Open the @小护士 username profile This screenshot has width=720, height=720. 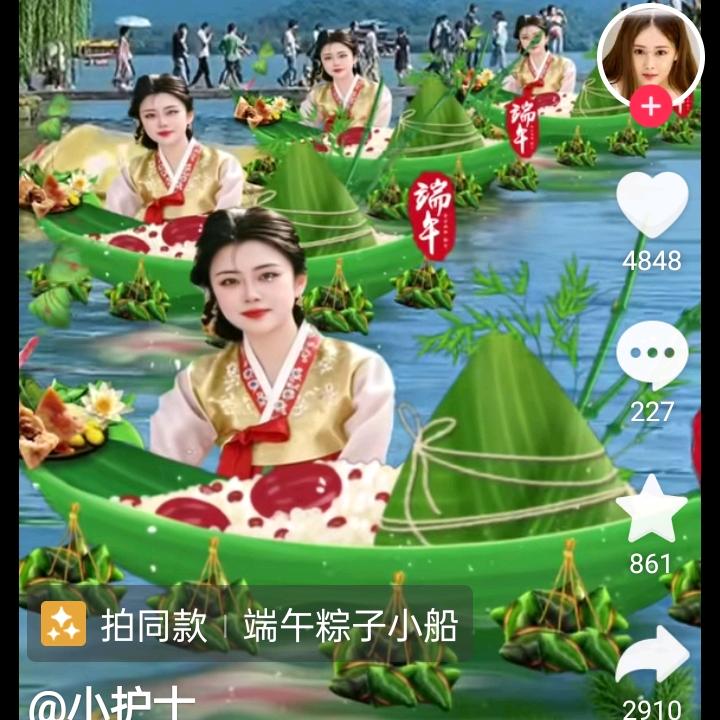pos(112,705)
